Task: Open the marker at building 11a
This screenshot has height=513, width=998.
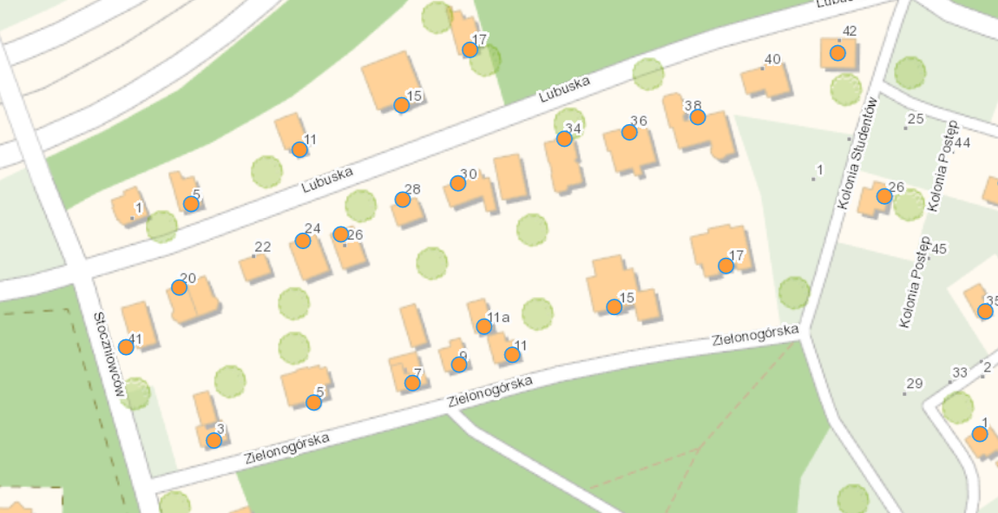Action: [484, 326]
